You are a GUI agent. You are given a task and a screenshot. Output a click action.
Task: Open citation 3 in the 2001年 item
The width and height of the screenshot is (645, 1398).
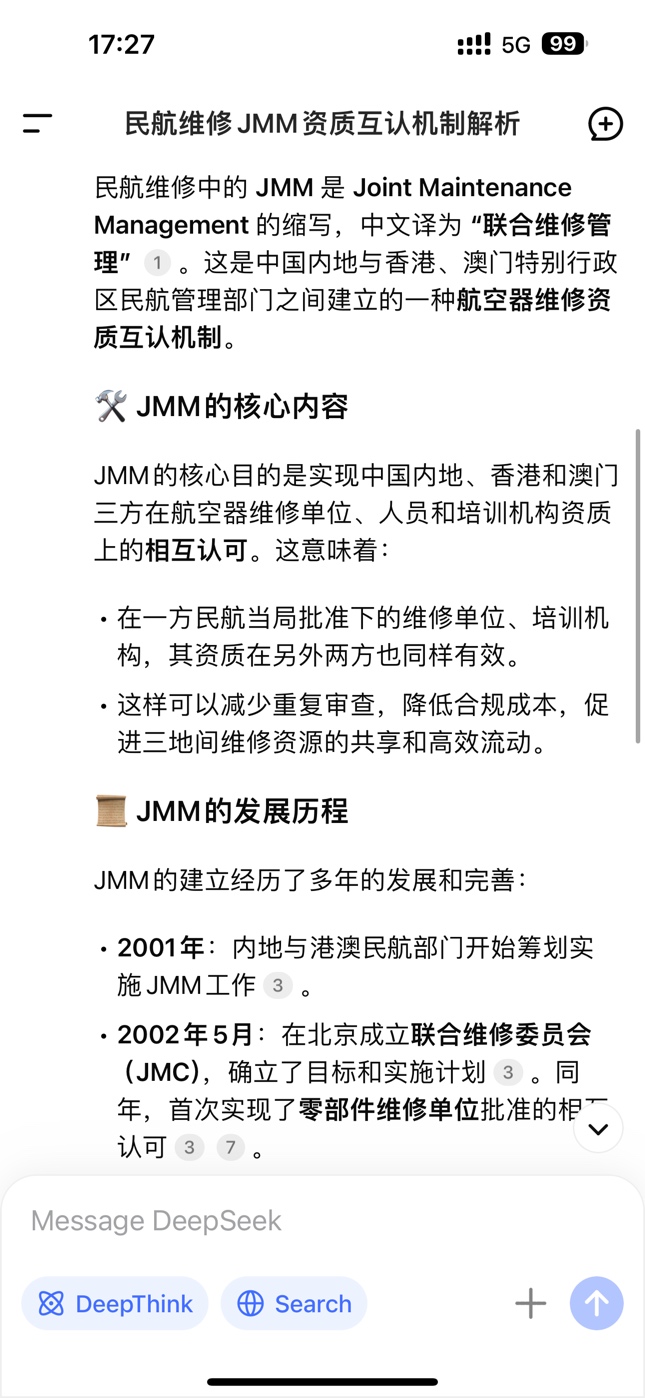click(x=277, y=985)
